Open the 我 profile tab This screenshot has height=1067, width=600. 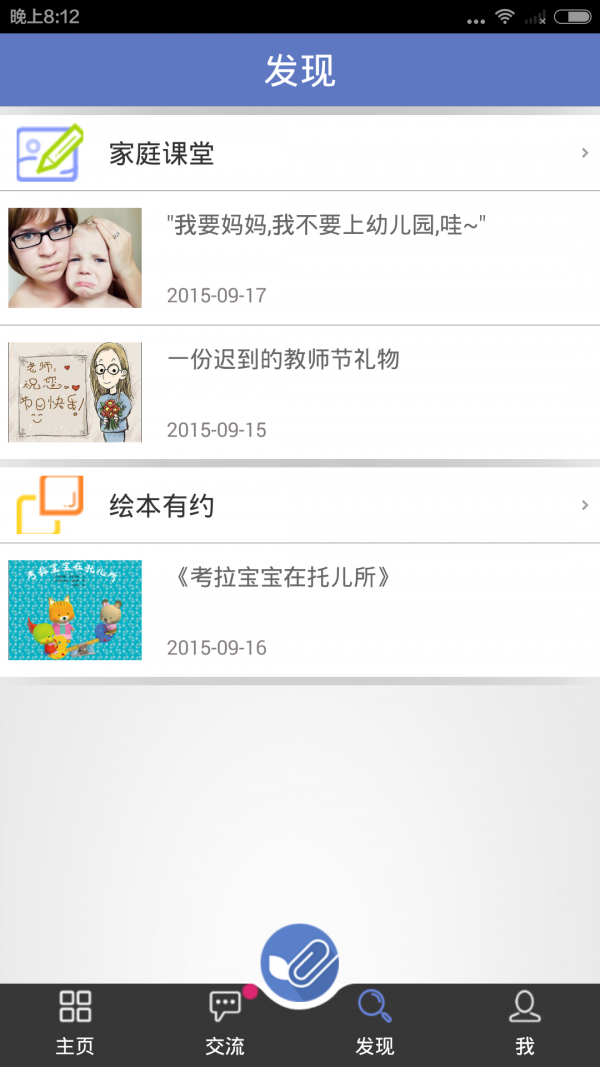(524, 1023)
